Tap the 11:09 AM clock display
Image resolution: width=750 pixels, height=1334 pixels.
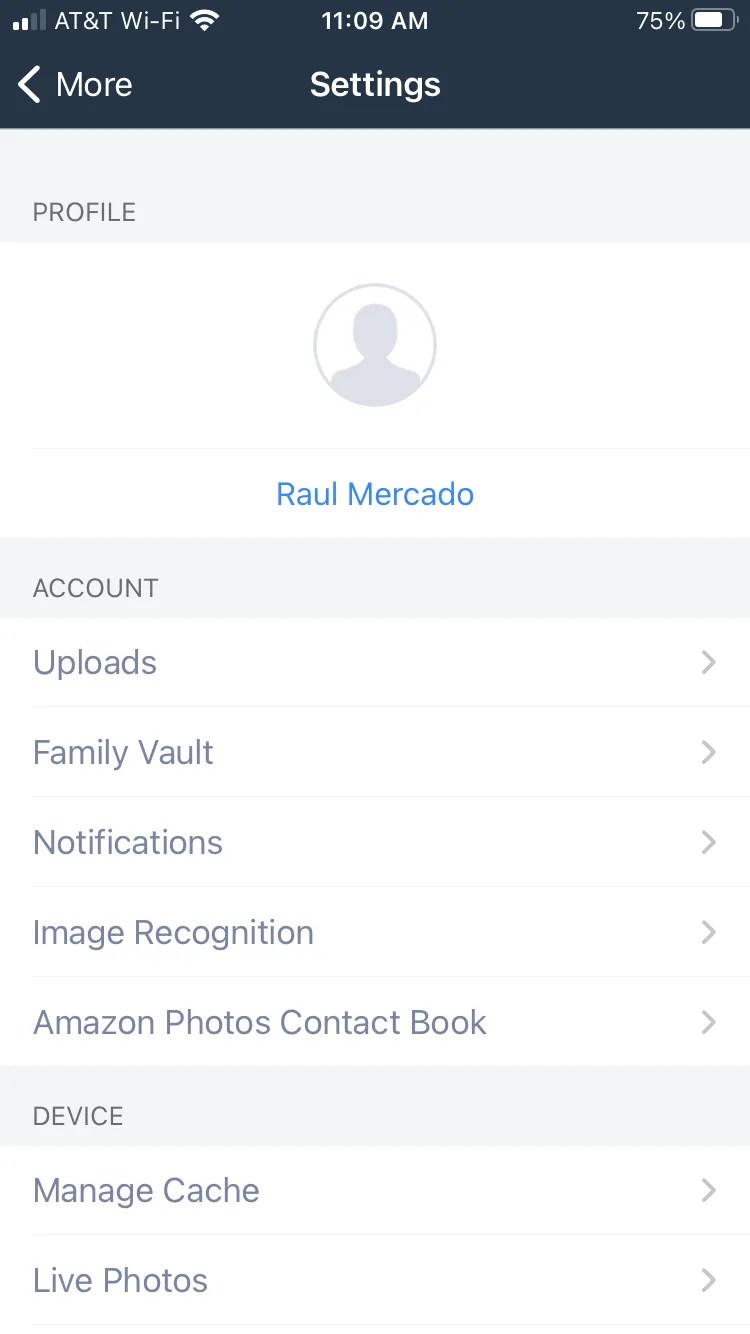point(375,20)
